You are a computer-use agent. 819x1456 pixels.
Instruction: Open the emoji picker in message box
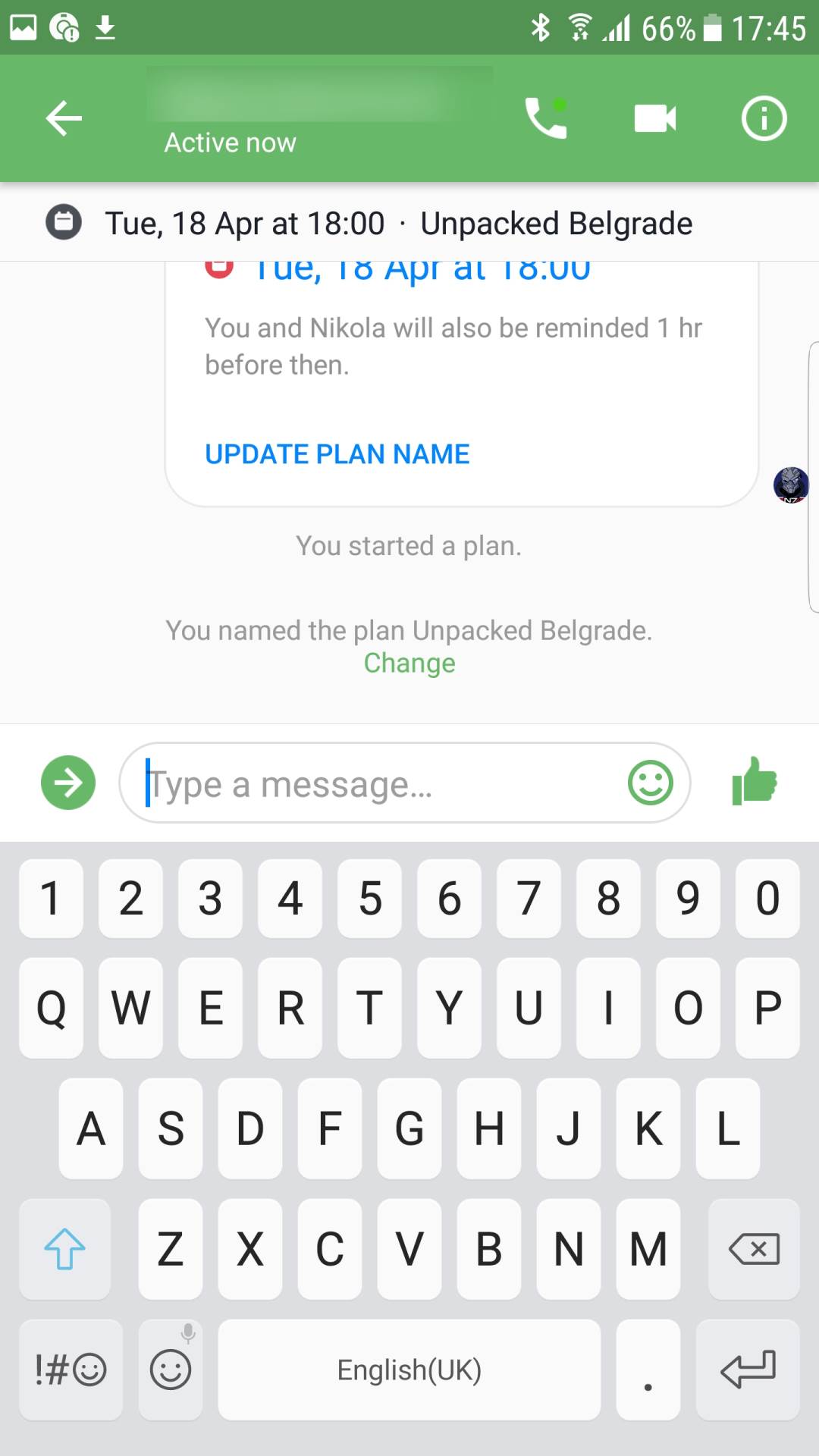click(651, 783)
